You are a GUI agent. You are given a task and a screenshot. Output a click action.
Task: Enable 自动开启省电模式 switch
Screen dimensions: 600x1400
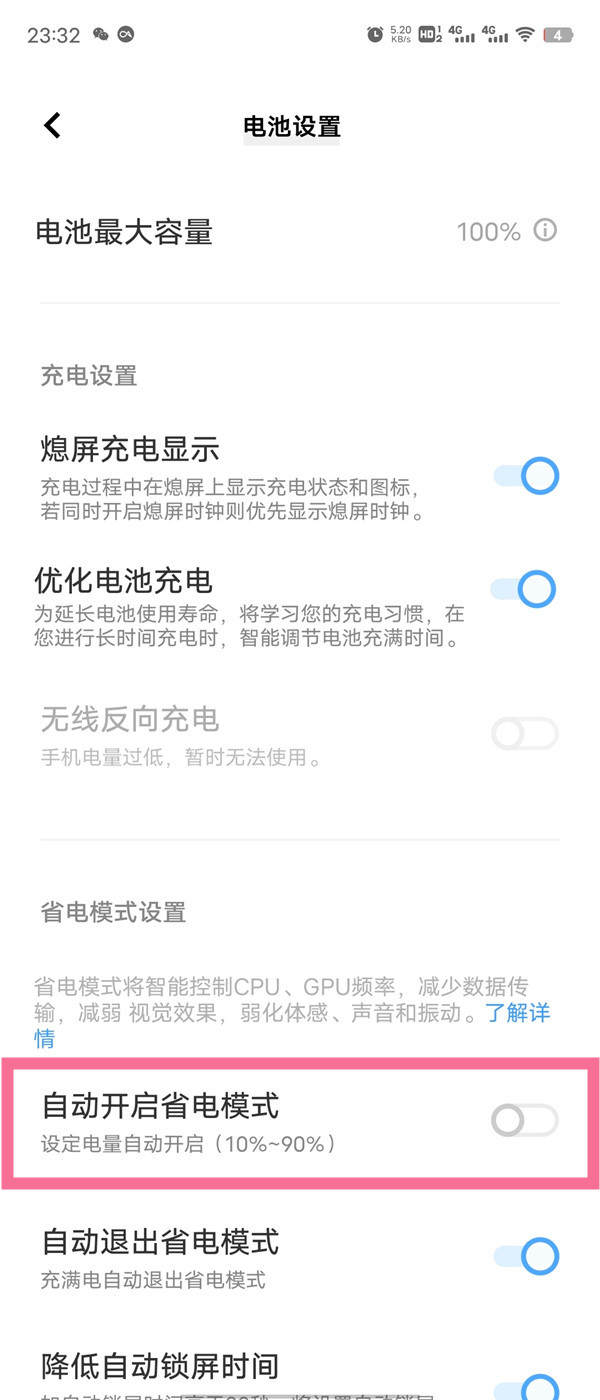524,1121
